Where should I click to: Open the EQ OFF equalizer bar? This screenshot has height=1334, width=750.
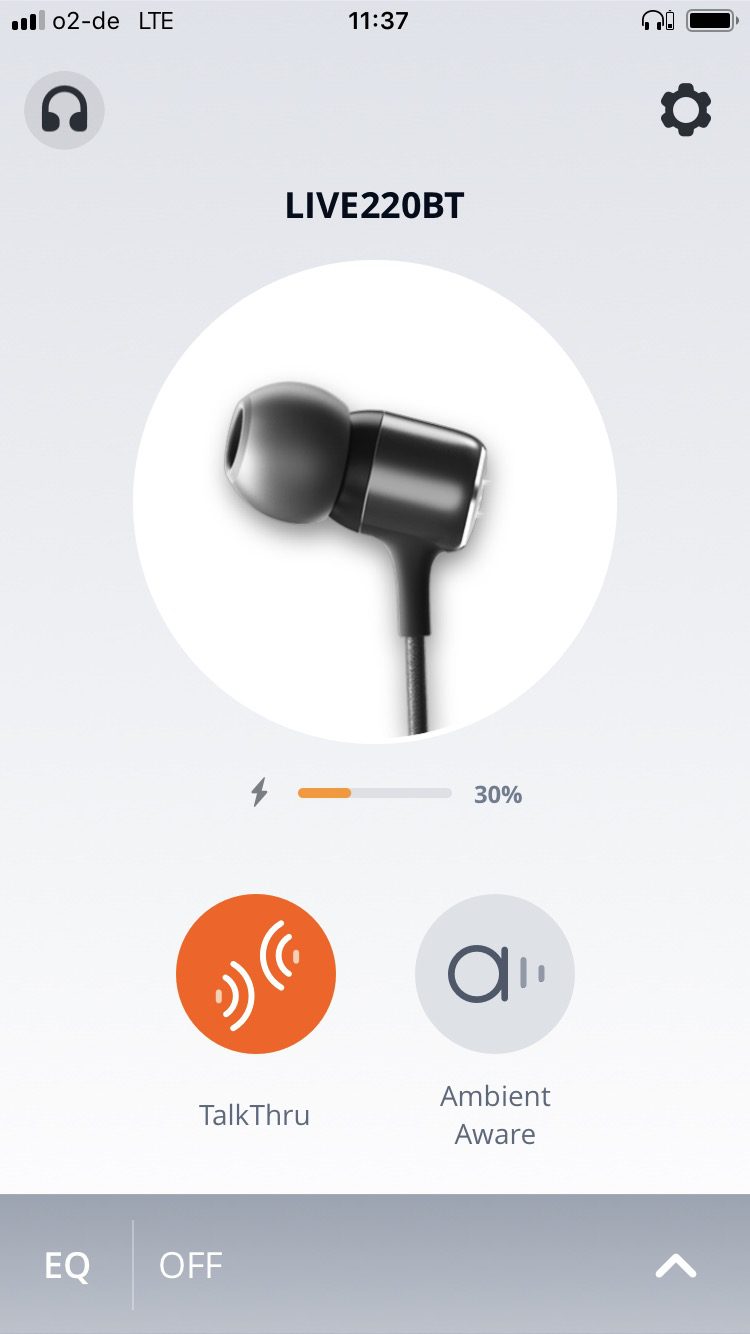click(x=190, y=1266)
